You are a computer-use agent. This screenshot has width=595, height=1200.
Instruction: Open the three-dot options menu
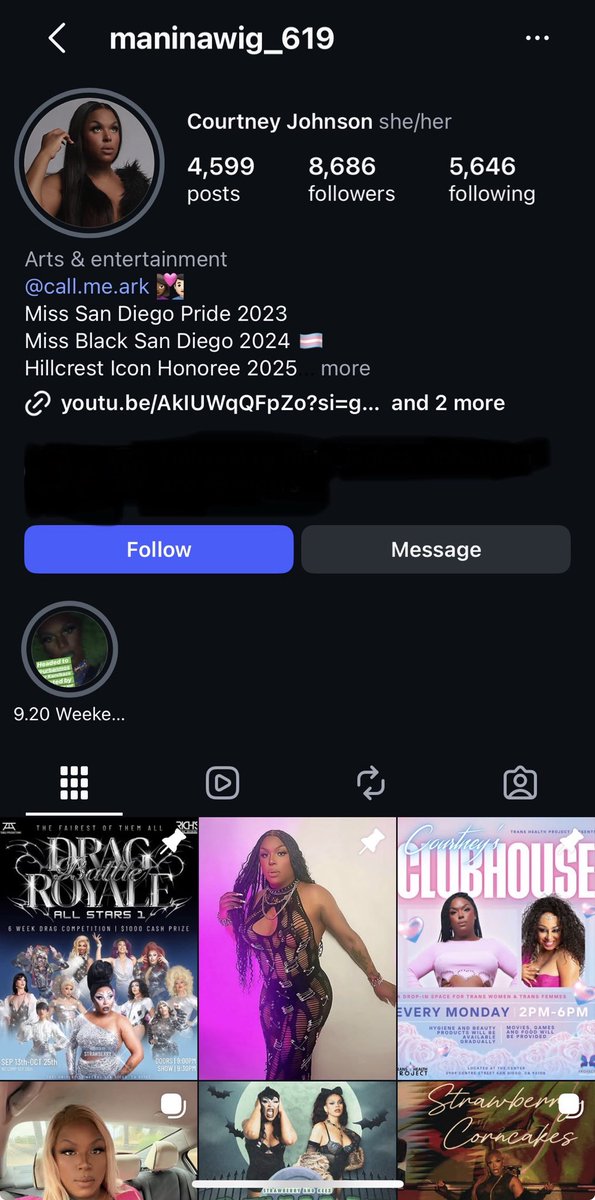click(537, 39)
